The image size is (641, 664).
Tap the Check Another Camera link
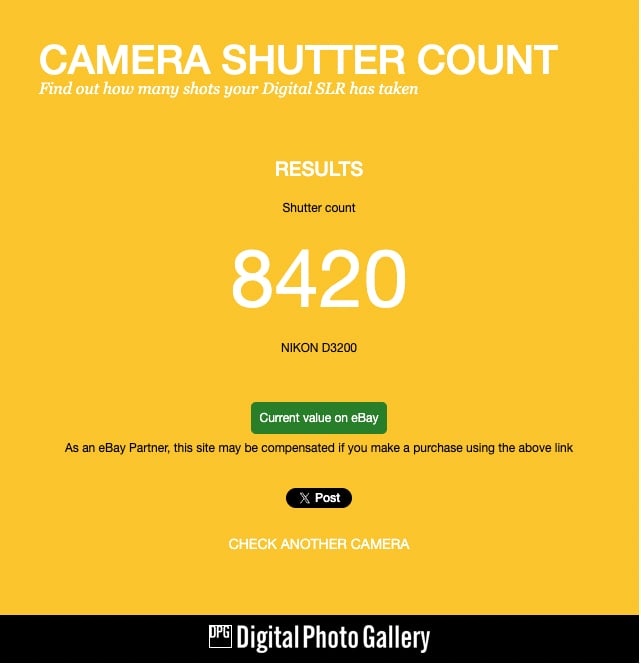tap(319, 544)
